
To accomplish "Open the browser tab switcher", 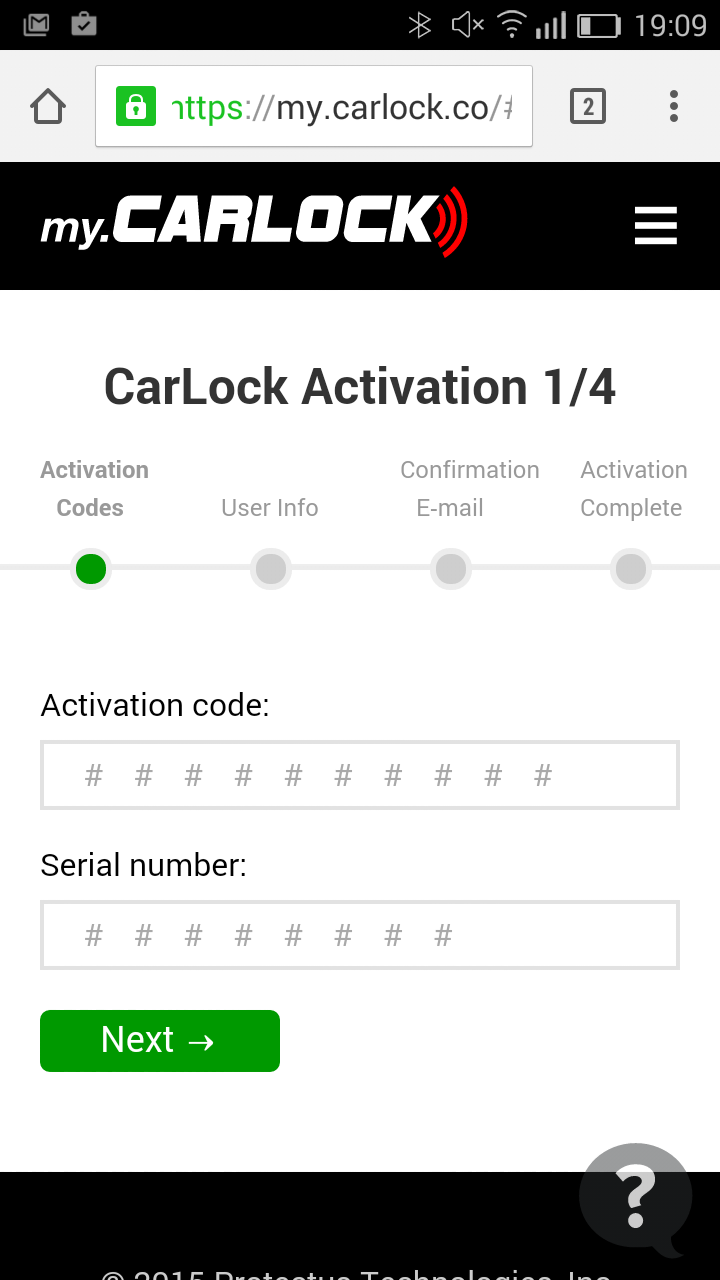I will point(588,106).
